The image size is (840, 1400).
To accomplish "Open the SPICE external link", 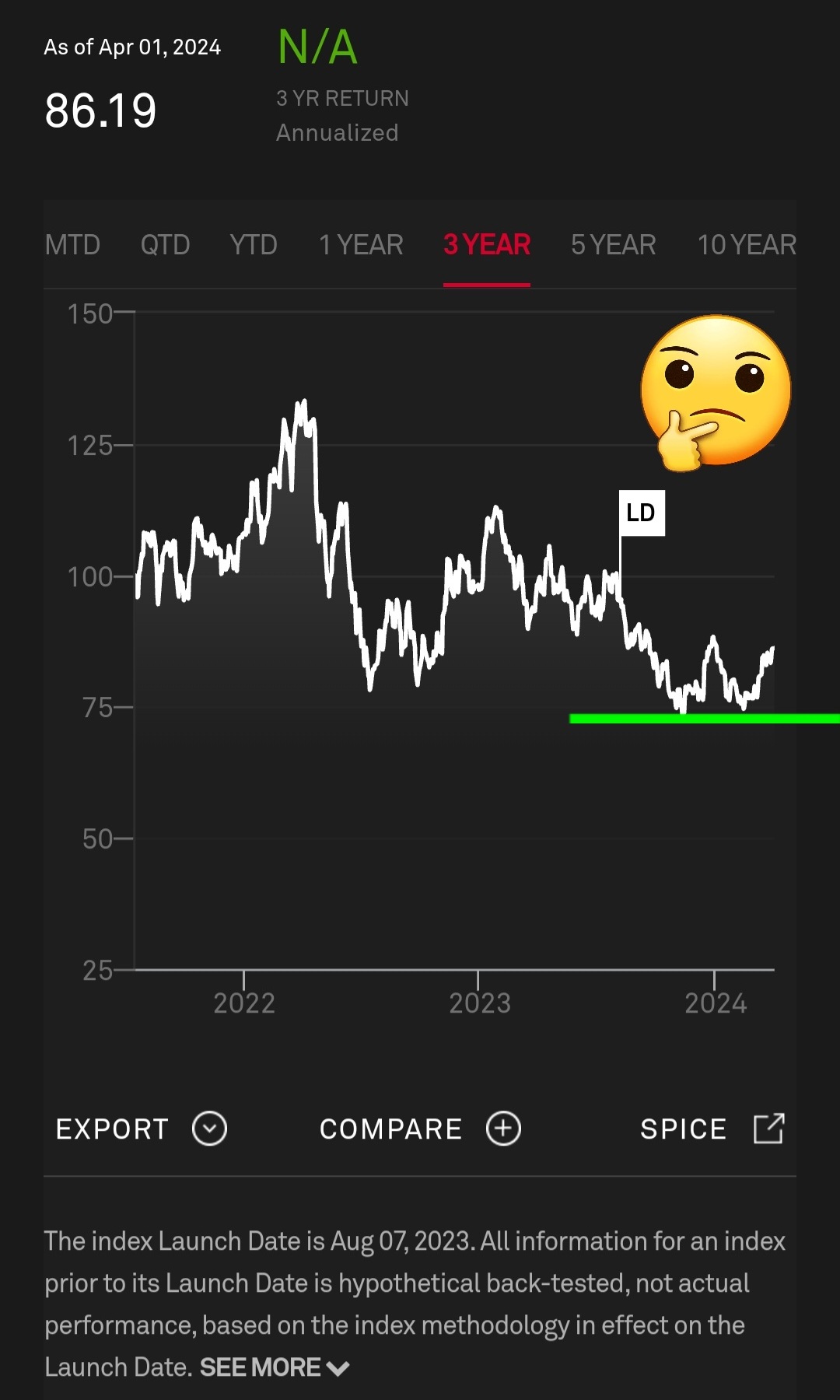I will pos(712,1129).
